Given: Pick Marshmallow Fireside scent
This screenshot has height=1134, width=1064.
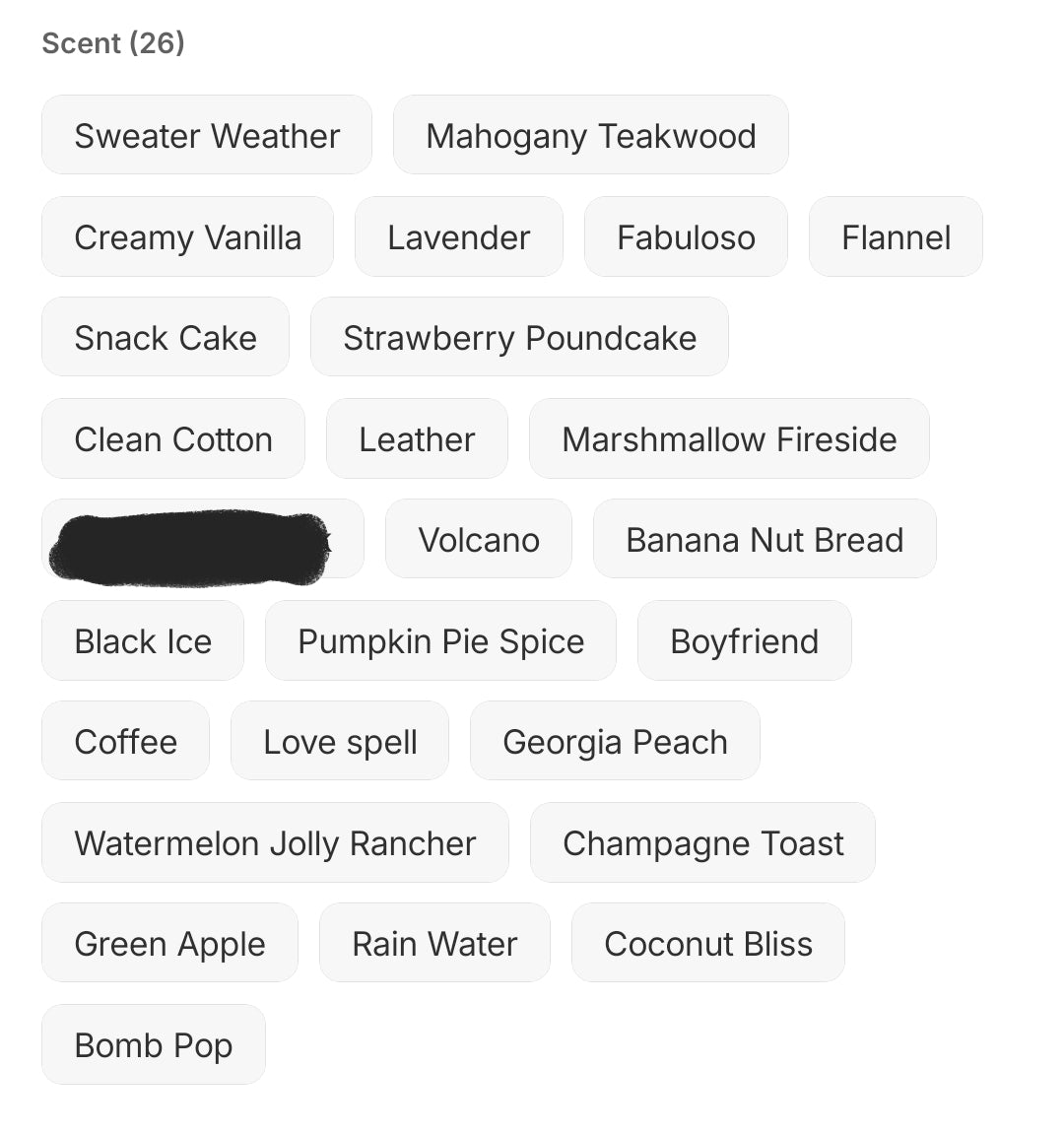Looking at the screenshot, I should tap(729, 438).
